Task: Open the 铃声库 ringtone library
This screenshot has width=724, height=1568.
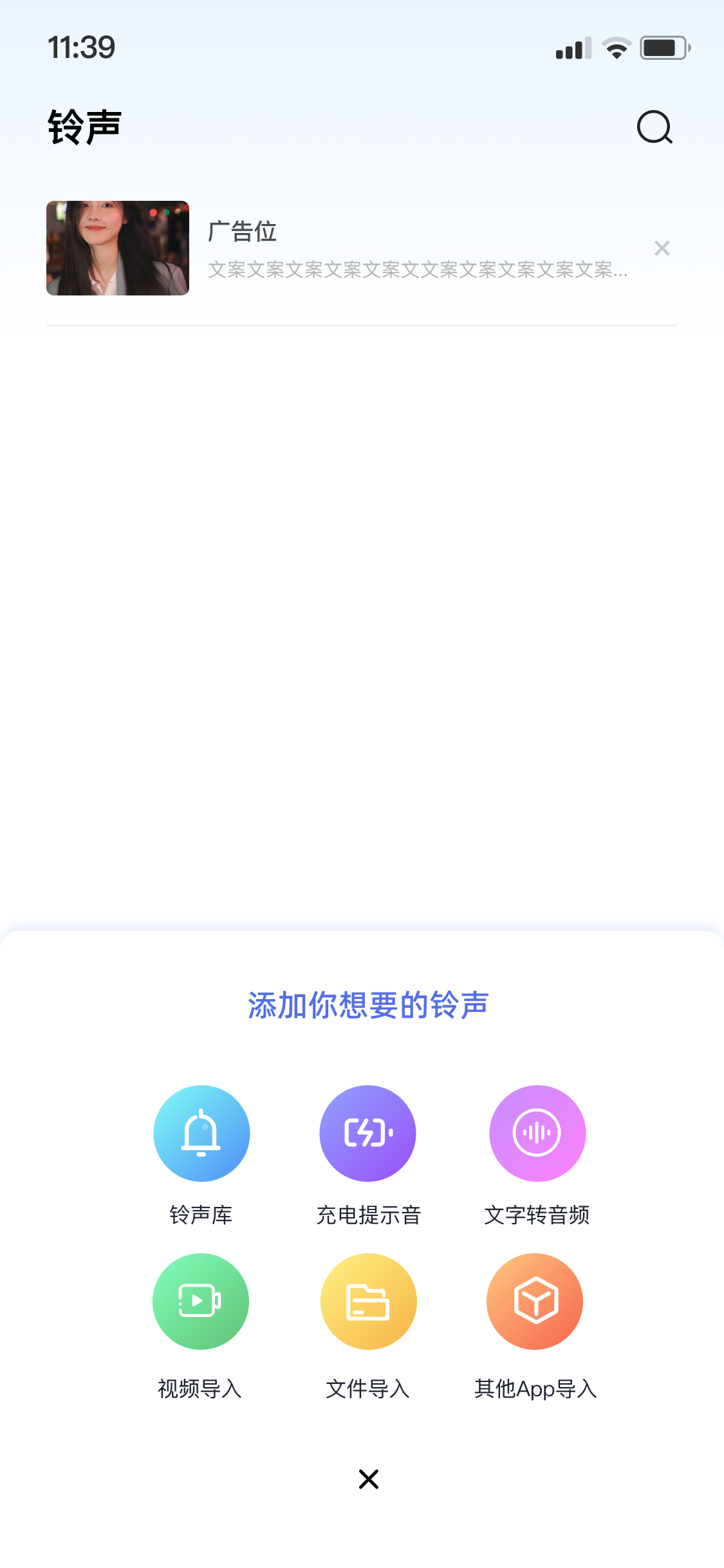Action: (201, 1134)
